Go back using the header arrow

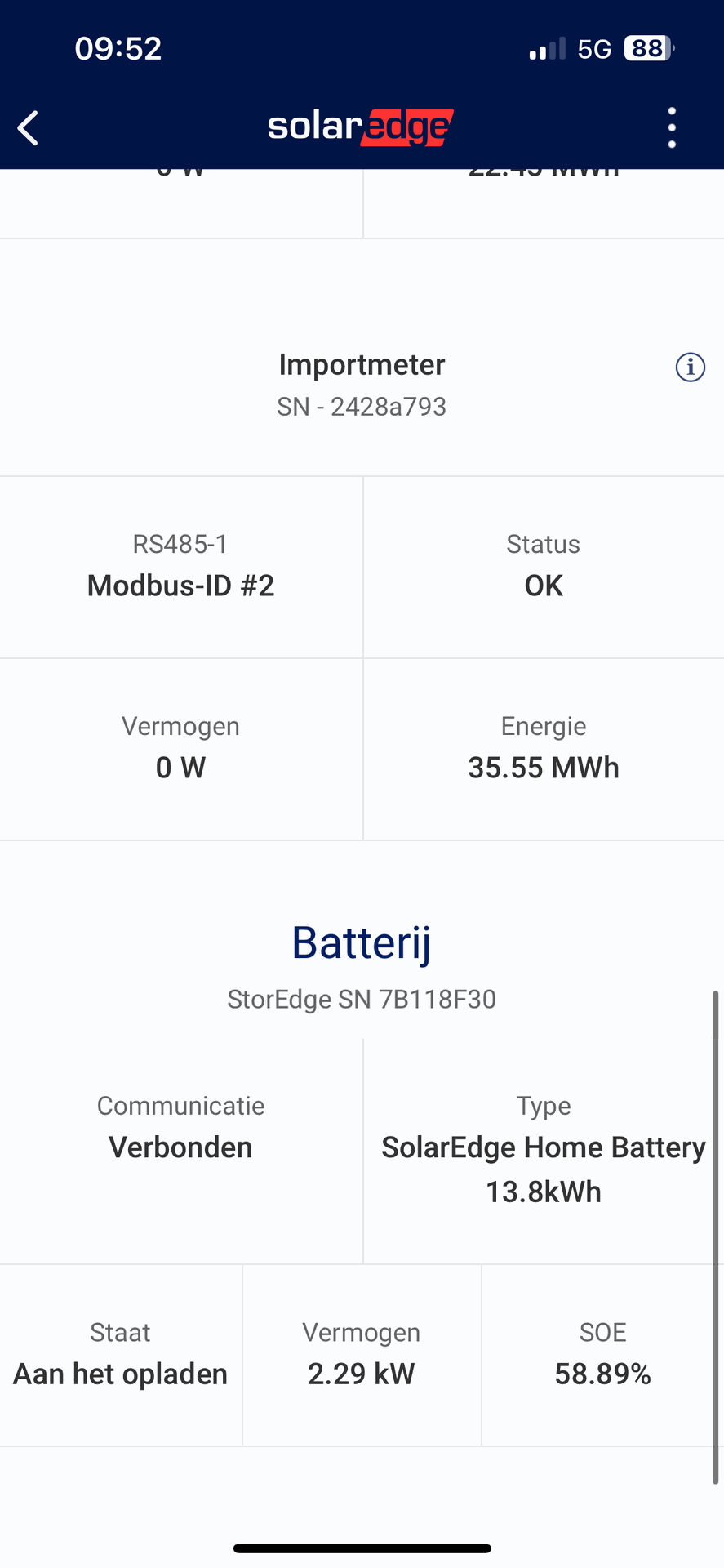pyautogui.click(x=28, y=128)
